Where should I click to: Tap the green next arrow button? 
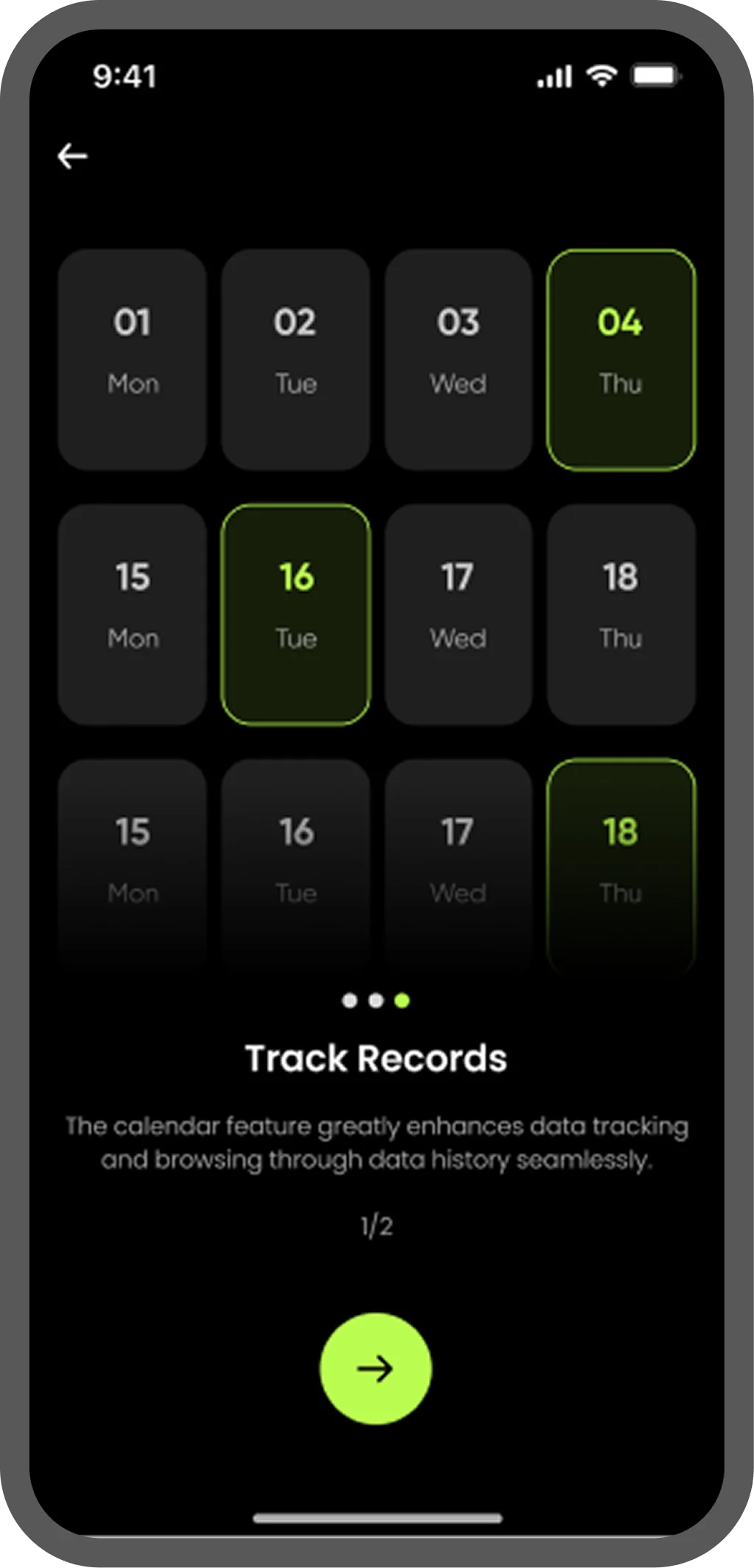click(x=376, y=1369)
